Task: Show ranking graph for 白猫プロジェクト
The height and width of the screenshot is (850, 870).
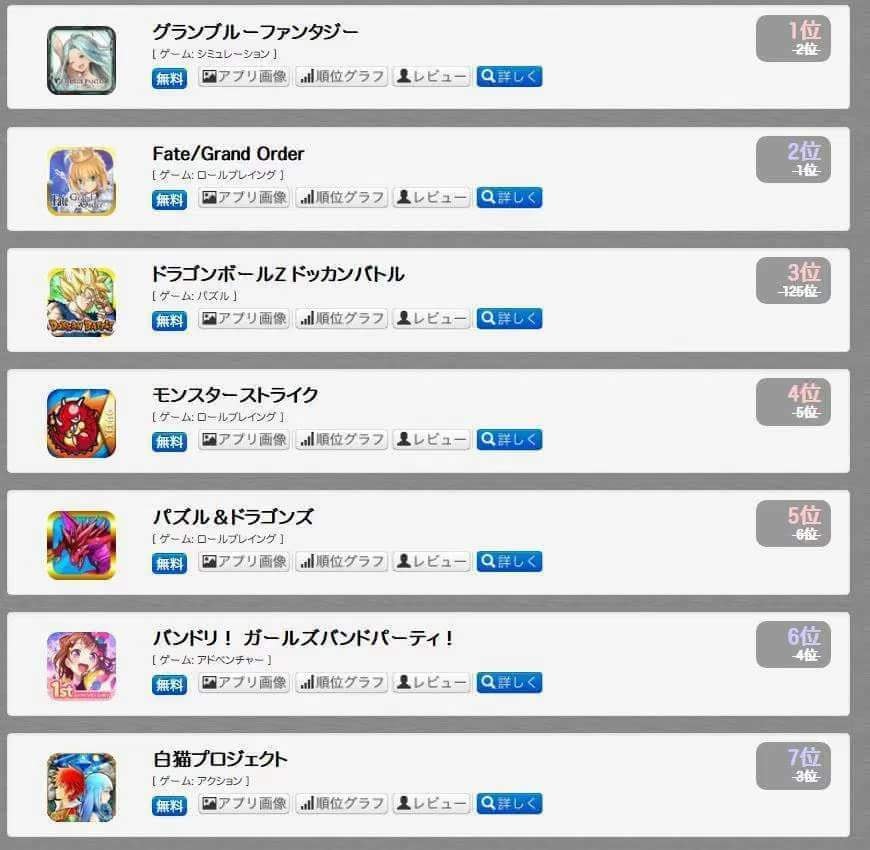Action: click(341, 804)
